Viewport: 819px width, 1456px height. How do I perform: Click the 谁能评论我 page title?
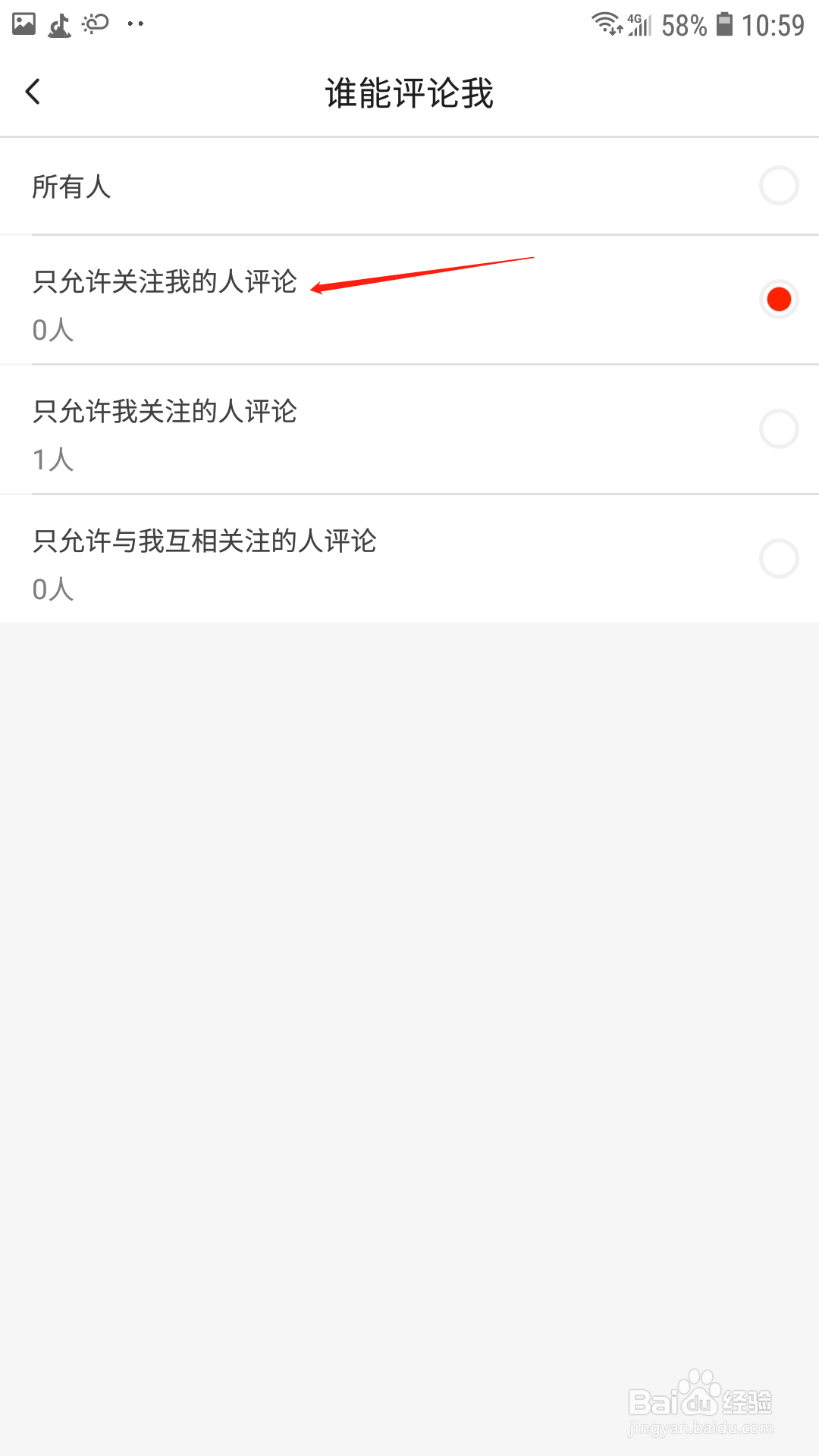pyautogui.click(x=409, y=93)
